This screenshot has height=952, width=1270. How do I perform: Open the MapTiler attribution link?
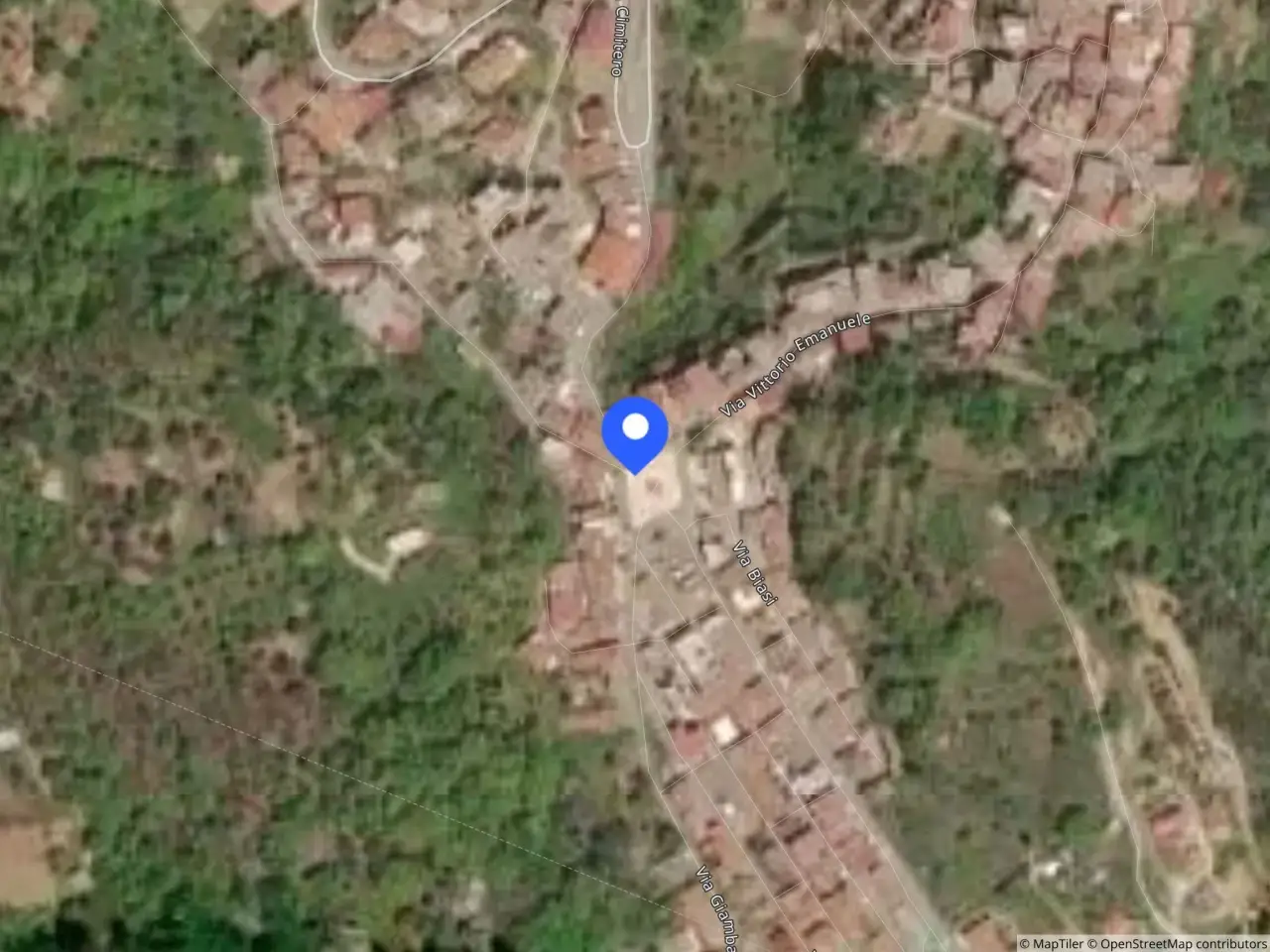tap(1051, 943)
